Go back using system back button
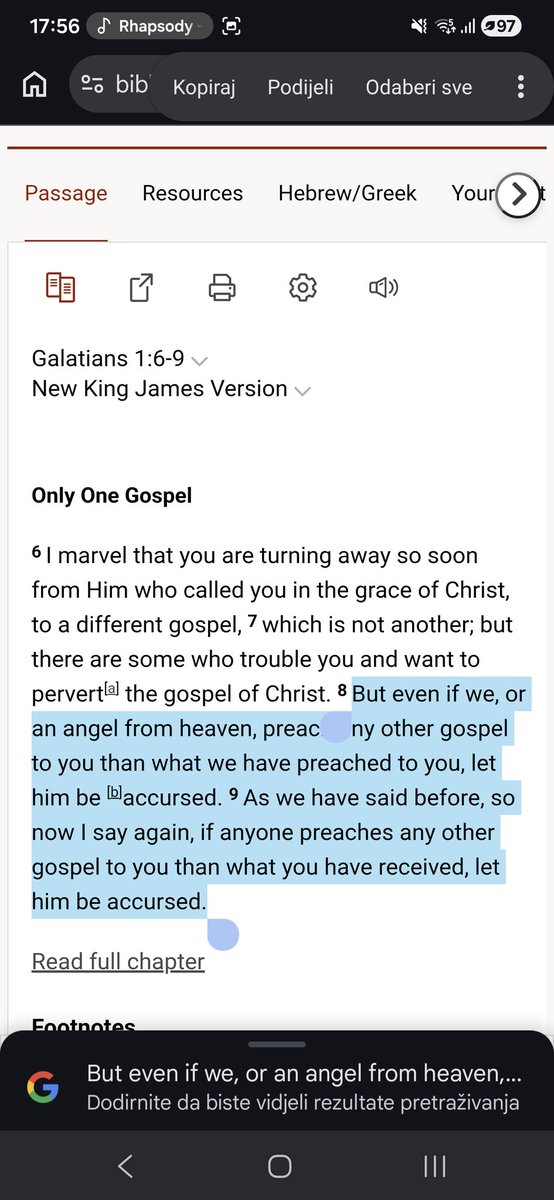This screenshot has width=554, height=1200. point(125,1165)
